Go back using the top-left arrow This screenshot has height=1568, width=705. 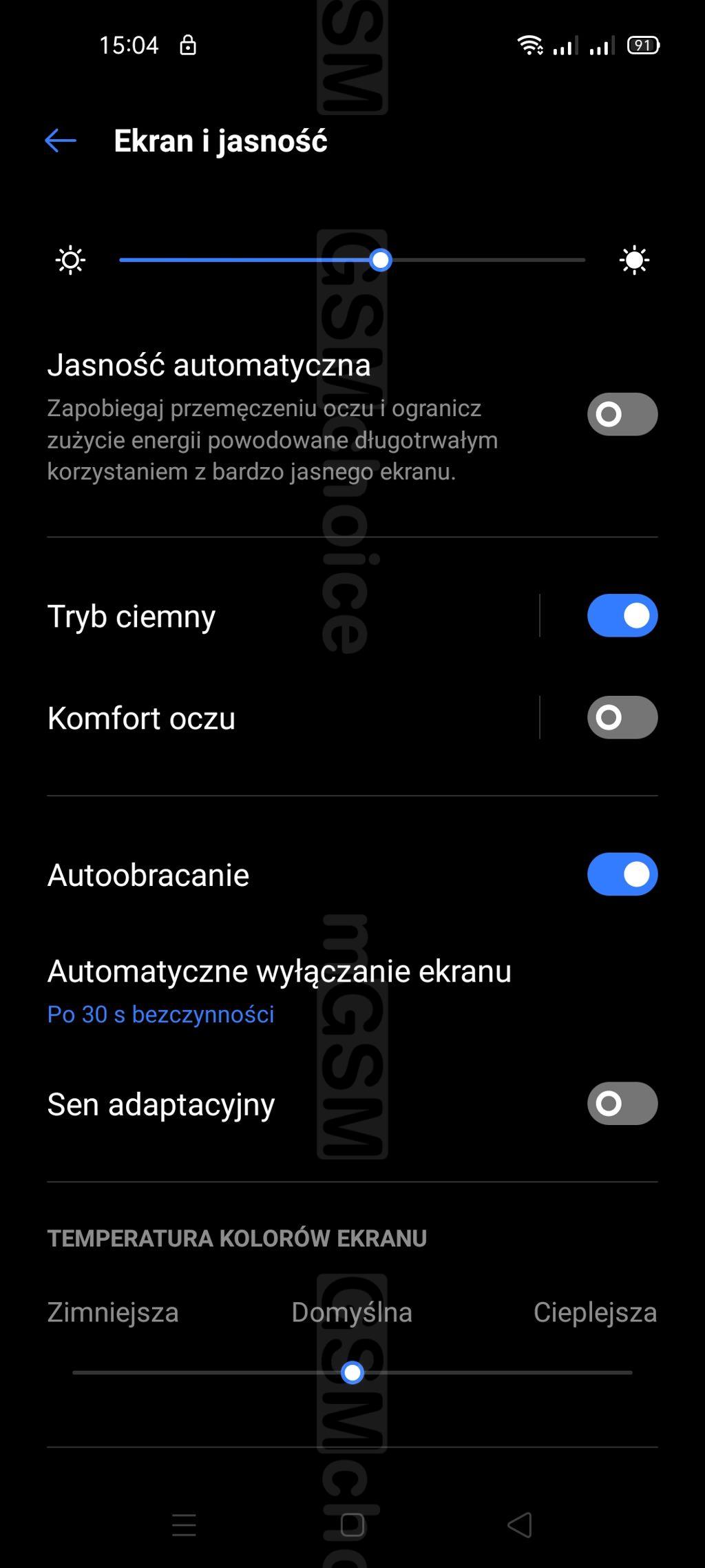pos(61,141)
